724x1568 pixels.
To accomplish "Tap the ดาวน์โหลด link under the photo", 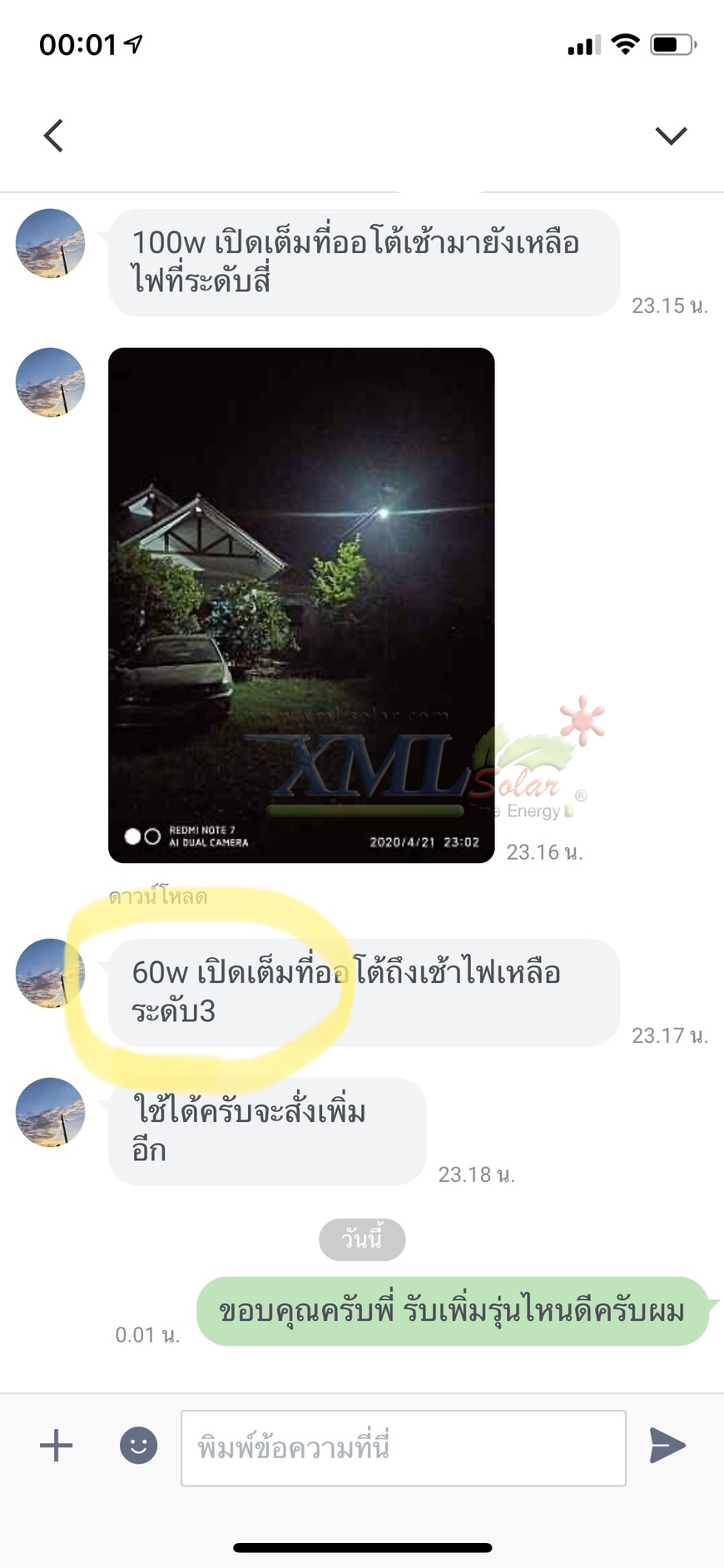I will (x=158, y=897).
